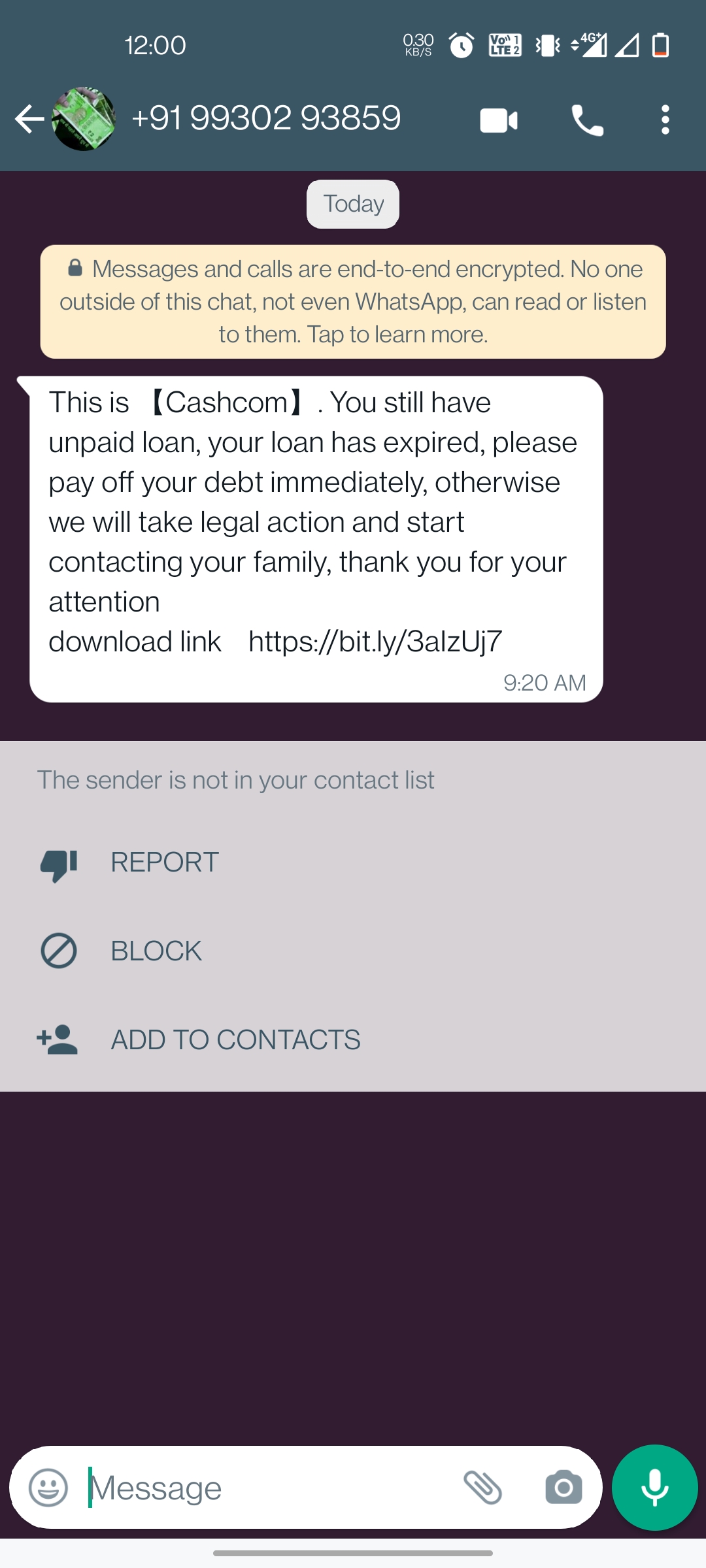Start a voice call with this number
Image resolution: width=706 pixels, height=1568 pixels.
(x=587, y=120)
